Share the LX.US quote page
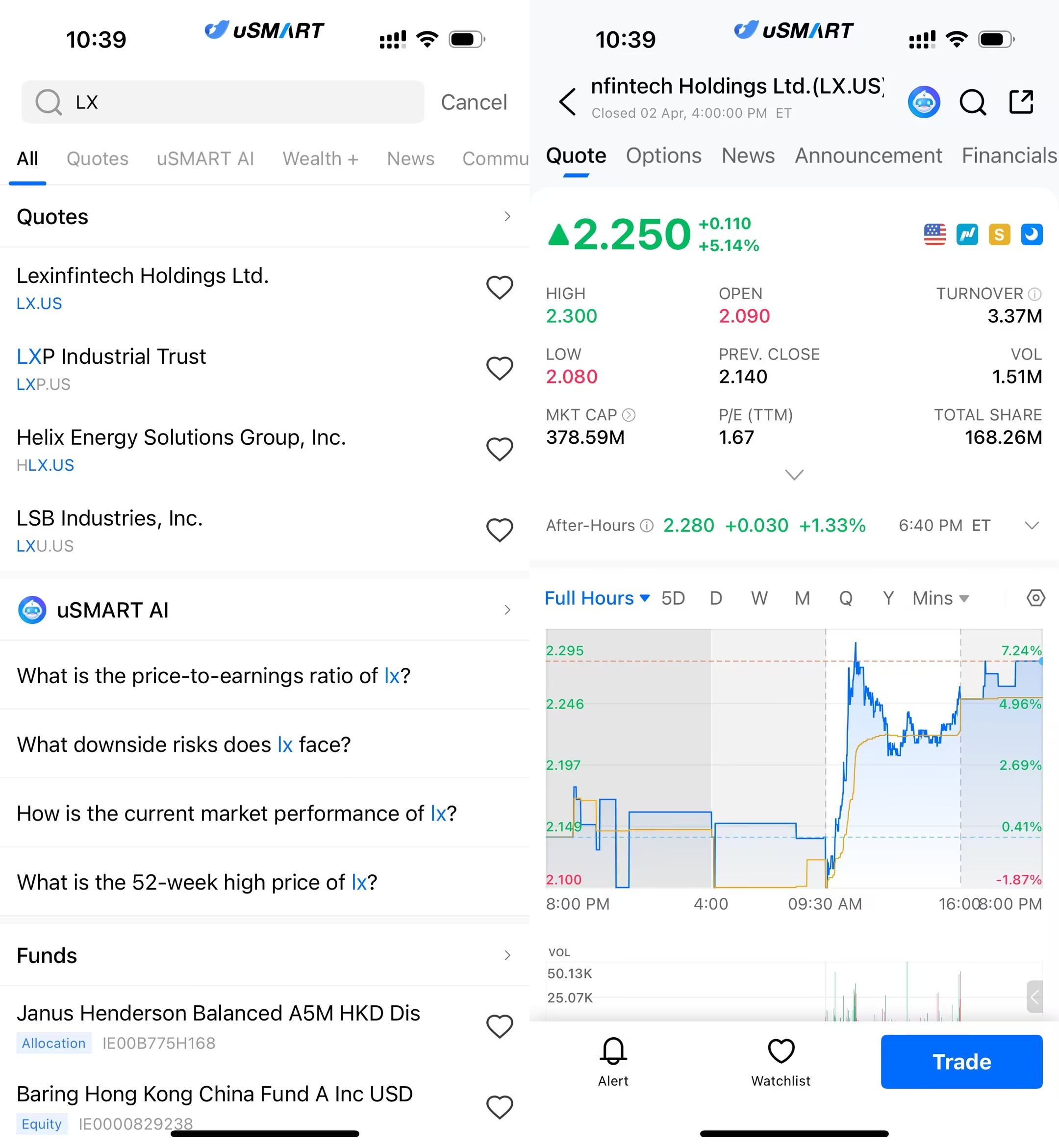 1021,102
